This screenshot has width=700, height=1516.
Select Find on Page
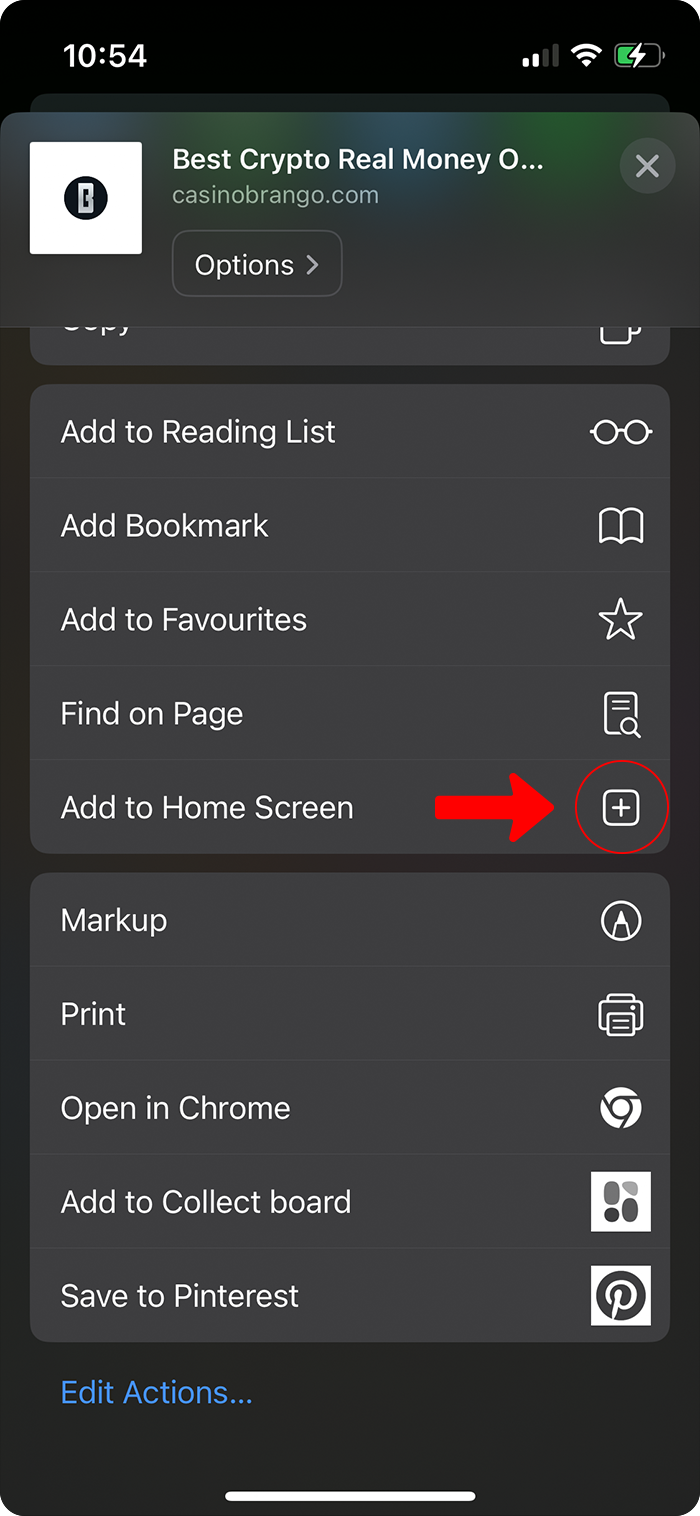click(349, 714)
